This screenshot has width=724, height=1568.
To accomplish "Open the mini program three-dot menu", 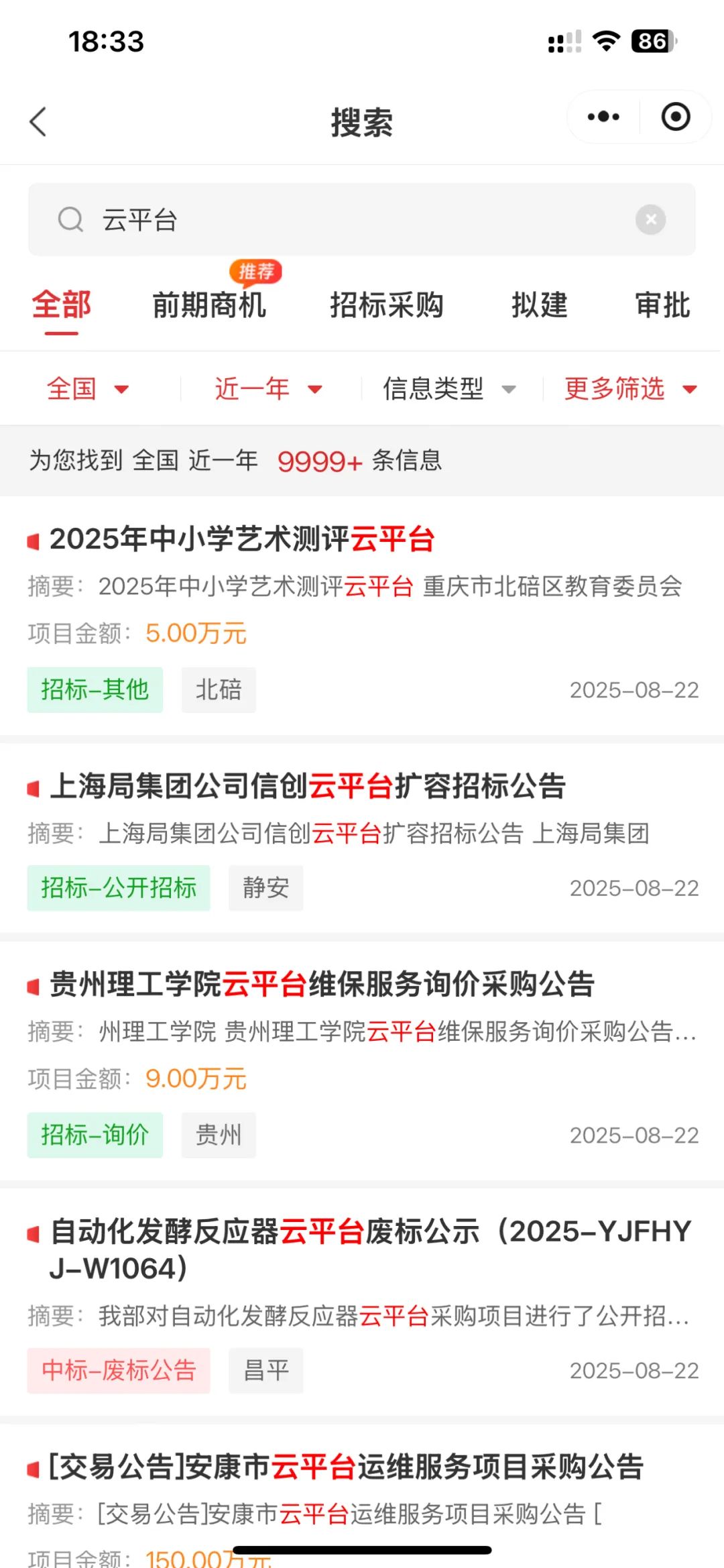I will click(x=603, y=117).
